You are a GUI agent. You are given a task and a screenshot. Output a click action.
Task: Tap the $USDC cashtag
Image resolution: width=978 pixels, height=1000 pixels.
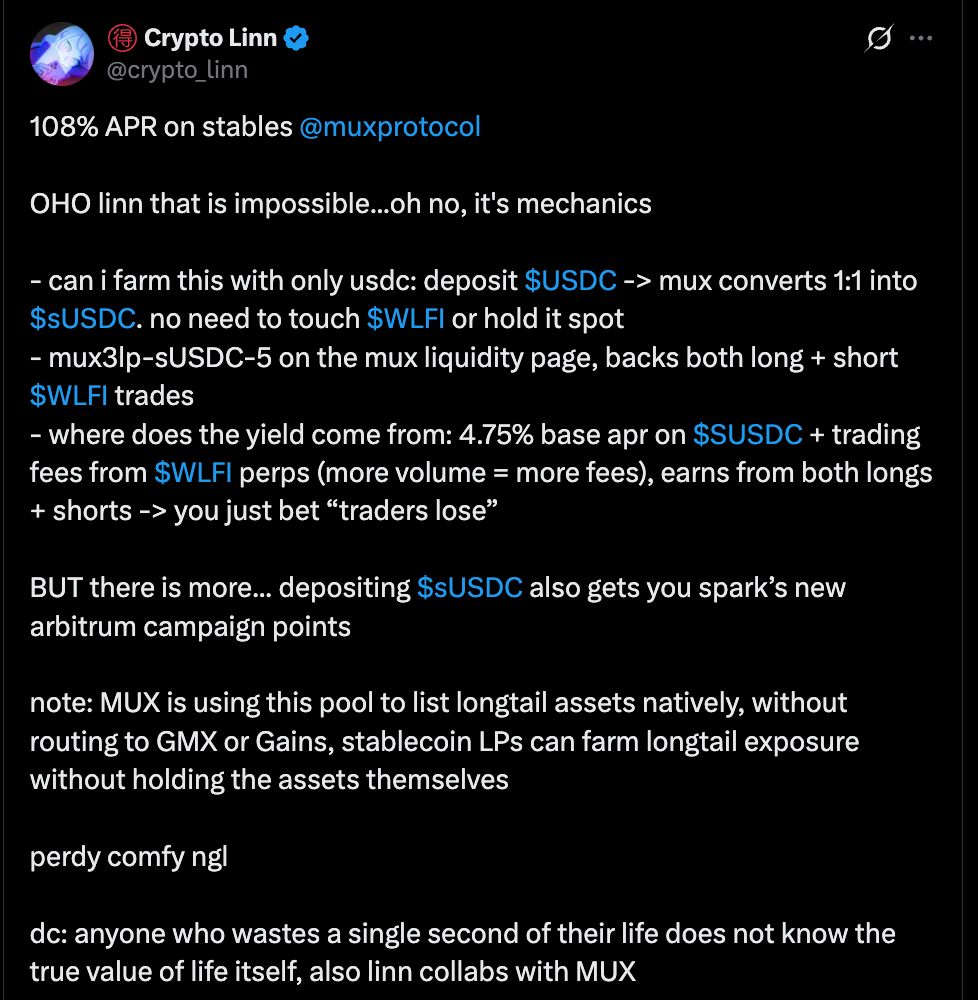pos(570,281)
